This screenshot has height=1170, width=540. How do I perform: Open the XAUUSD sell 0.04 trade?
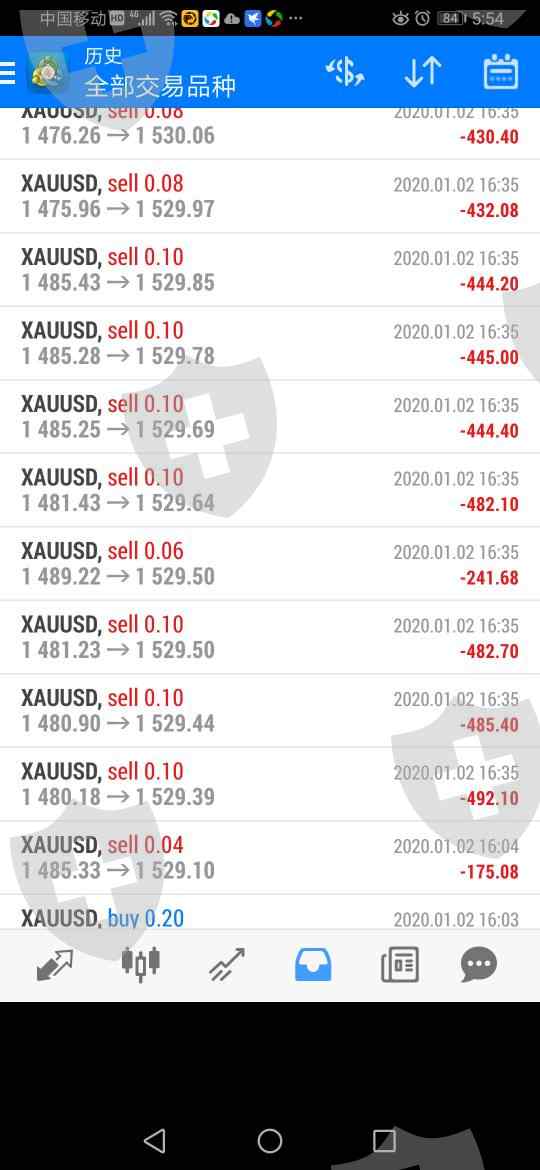click(270, 857)
